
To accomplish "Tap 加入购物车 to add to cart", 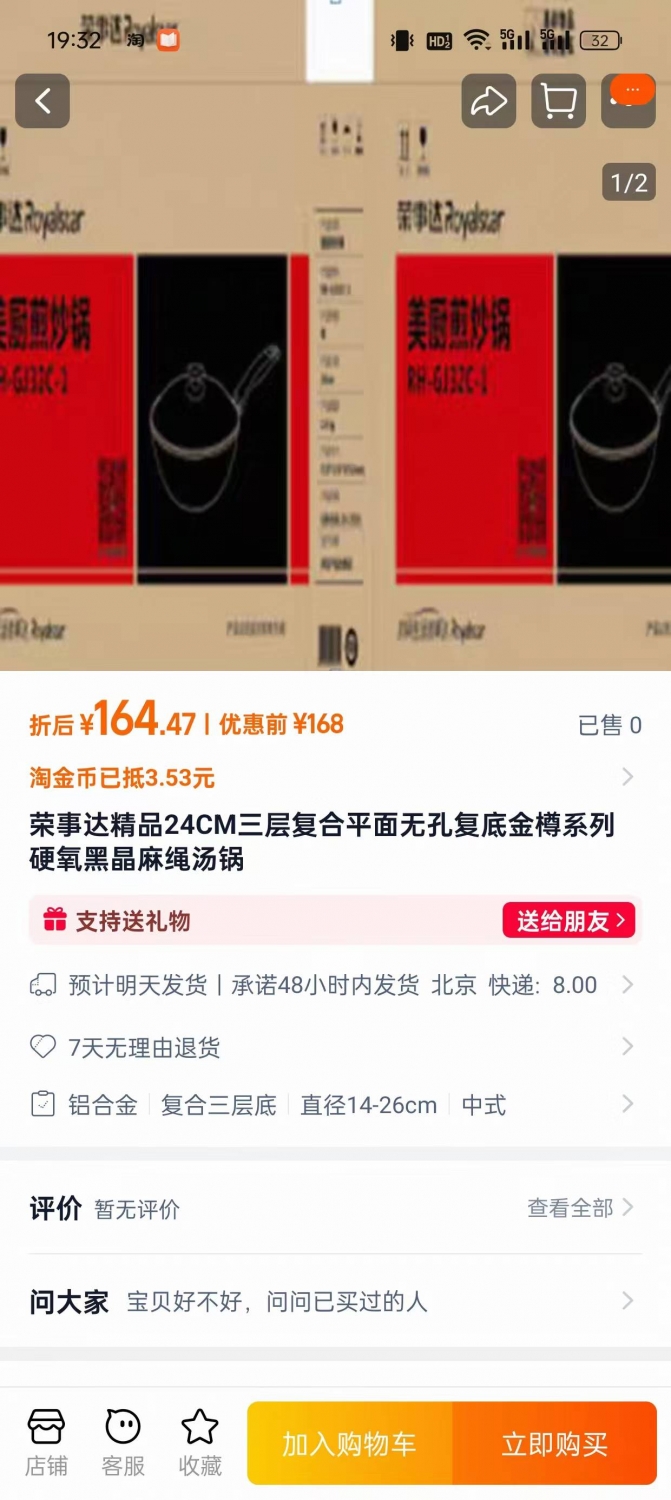I will 349,1443.
